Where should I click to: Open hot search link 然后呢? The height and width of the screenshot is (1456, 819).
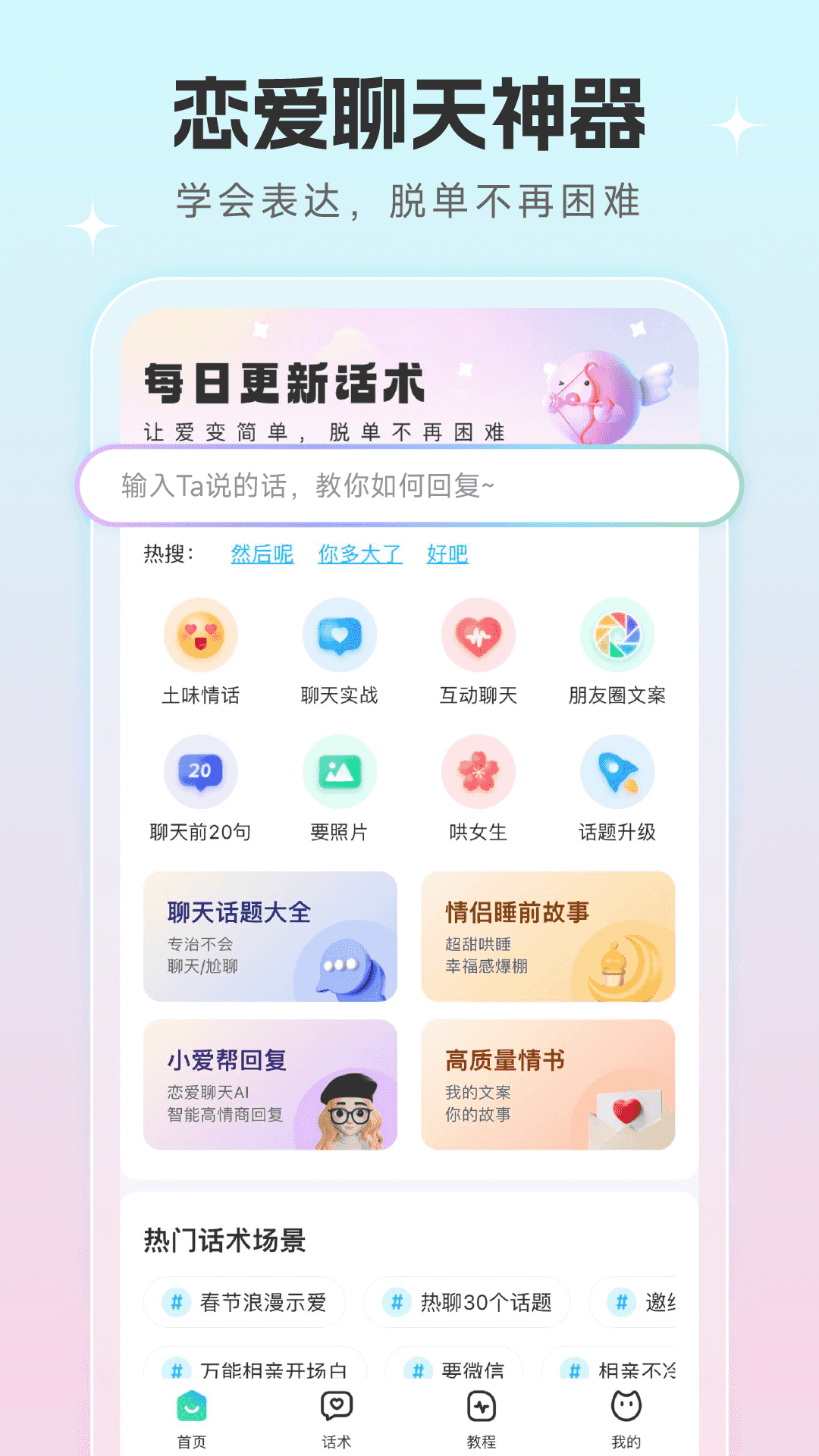tap(262, 554)
